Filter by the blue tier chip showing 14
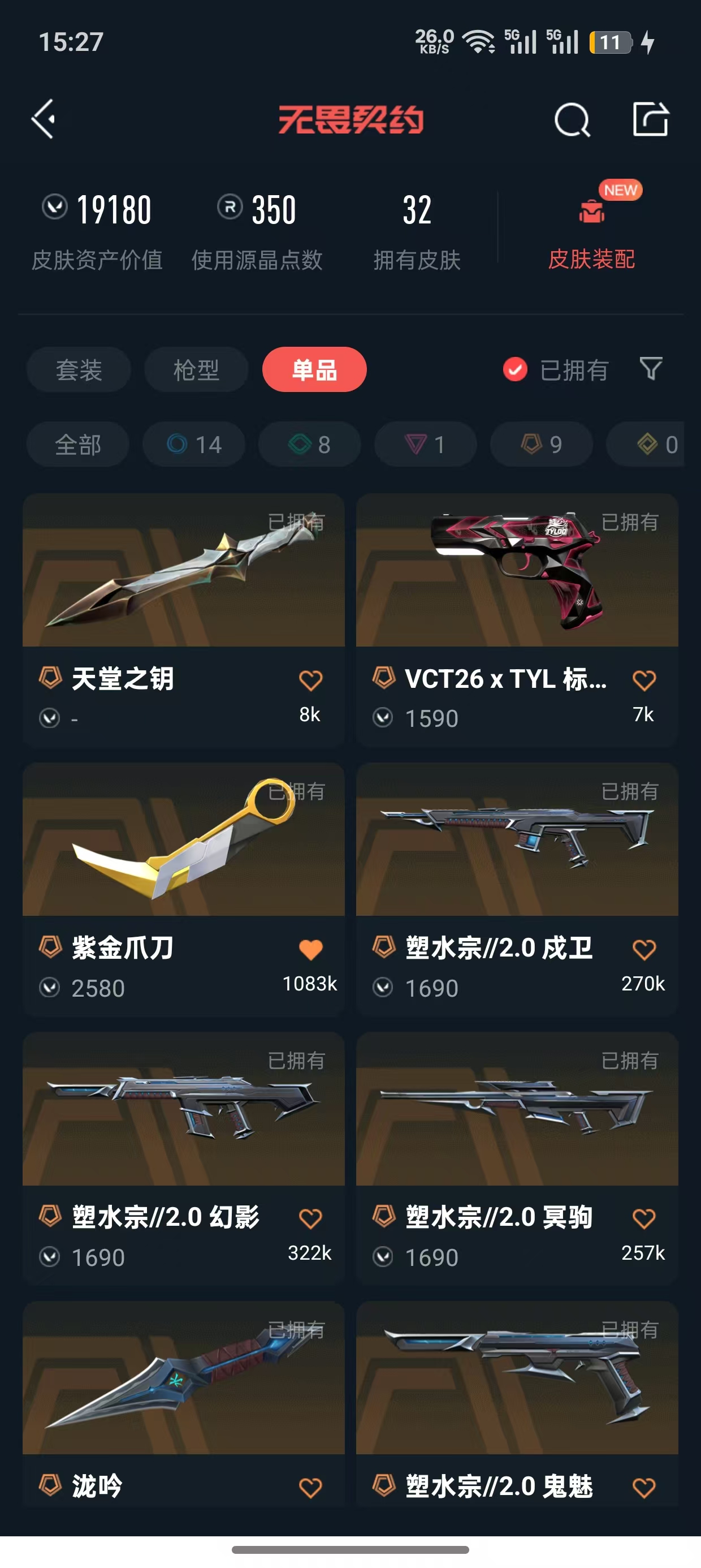This screenshot has width=701, height=1568. tap(194, 445)
